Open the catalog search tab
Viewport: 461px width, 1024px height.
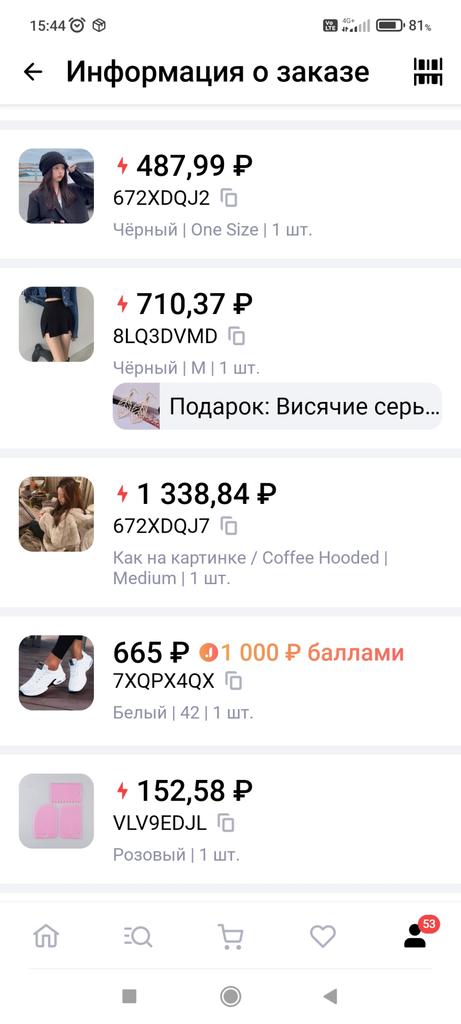(138, 937)
